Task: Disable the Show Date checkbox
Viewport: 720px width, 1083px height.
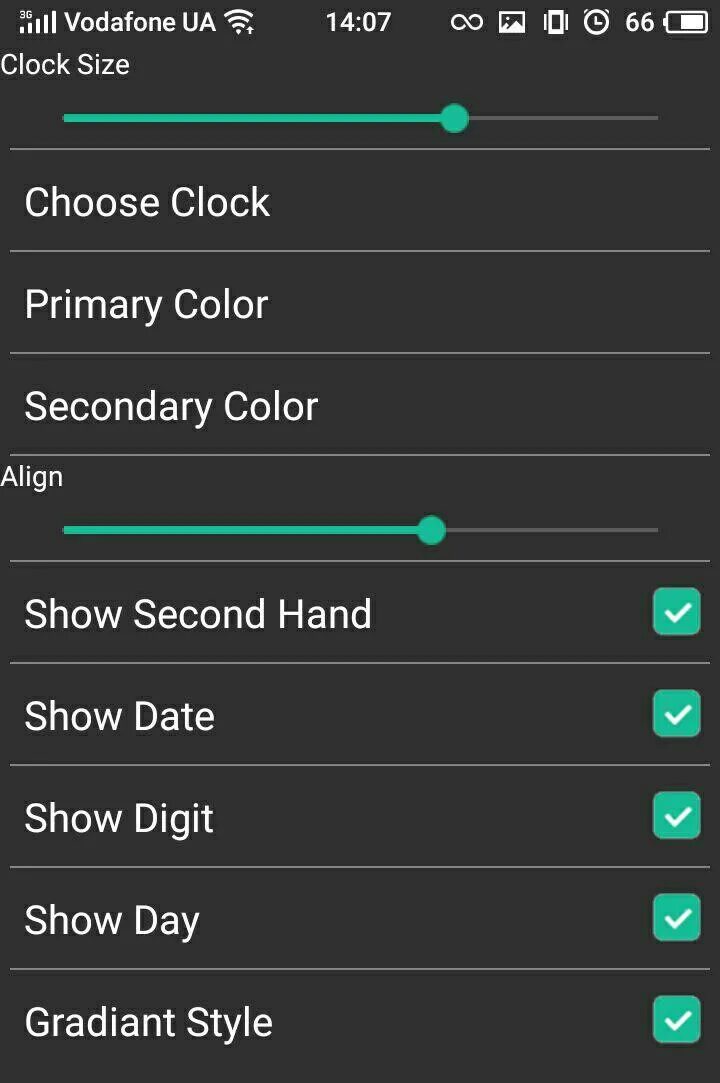Action: click(676, 714)
